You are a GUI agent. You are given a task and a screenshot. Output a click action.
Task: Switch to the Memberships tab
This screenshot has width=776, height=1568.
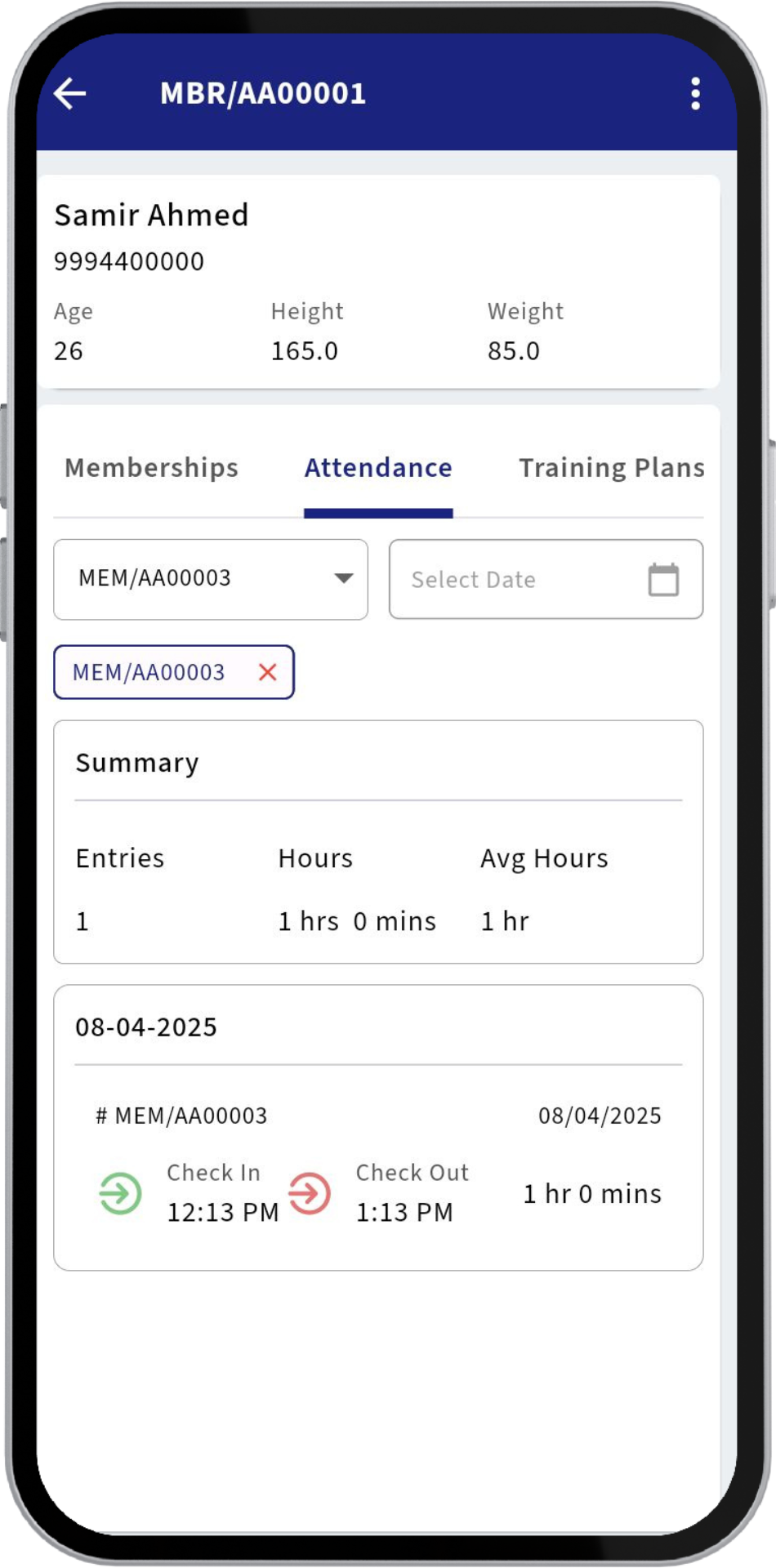point(152,468)
